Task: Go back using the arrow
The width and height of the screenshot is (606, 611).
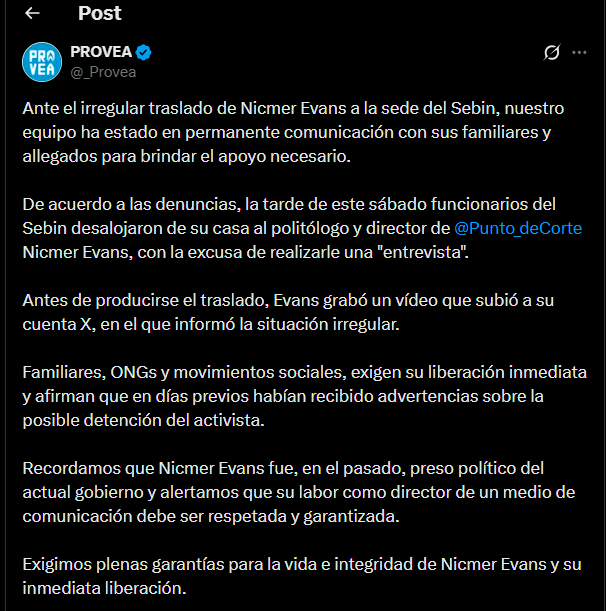Action: click(x=32, y=13)
